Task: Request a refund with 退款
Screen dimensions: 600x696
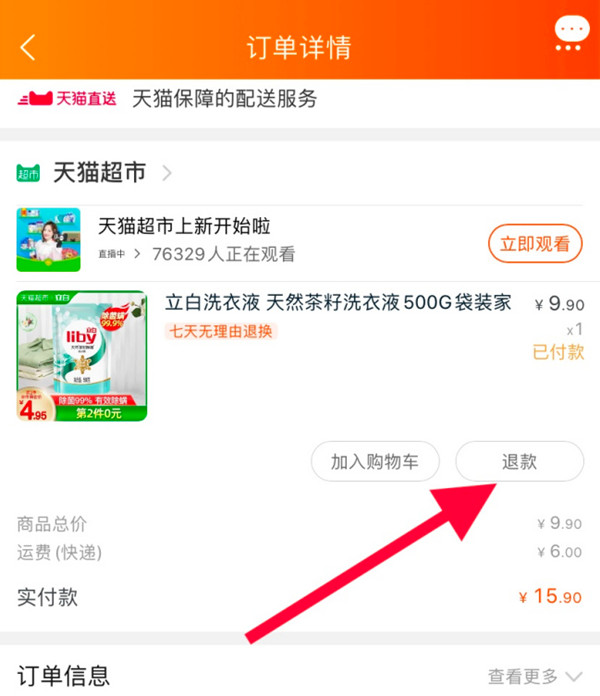Action: point(519,461)
